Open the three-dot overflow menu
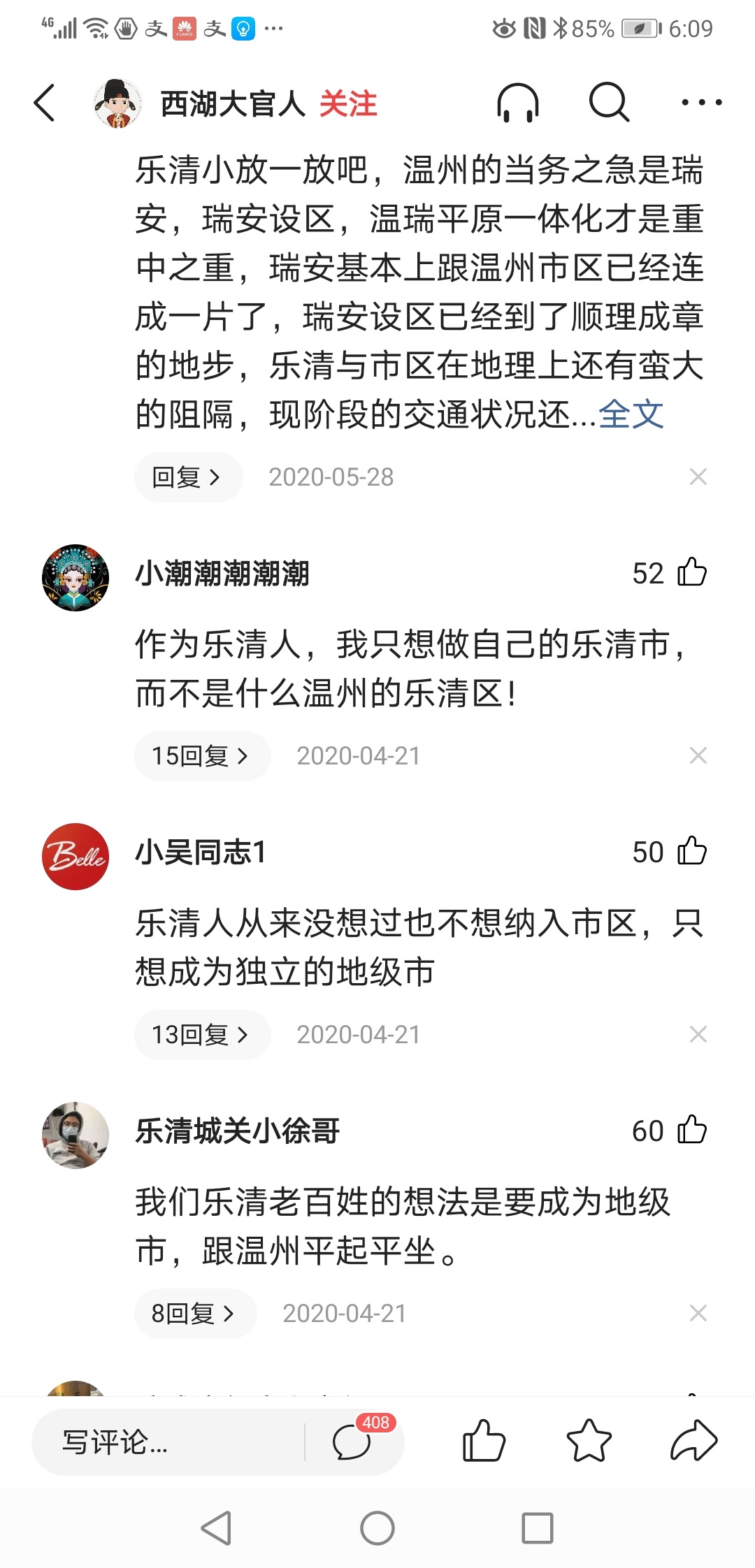 pyautogui.click(x=701, y=103)
